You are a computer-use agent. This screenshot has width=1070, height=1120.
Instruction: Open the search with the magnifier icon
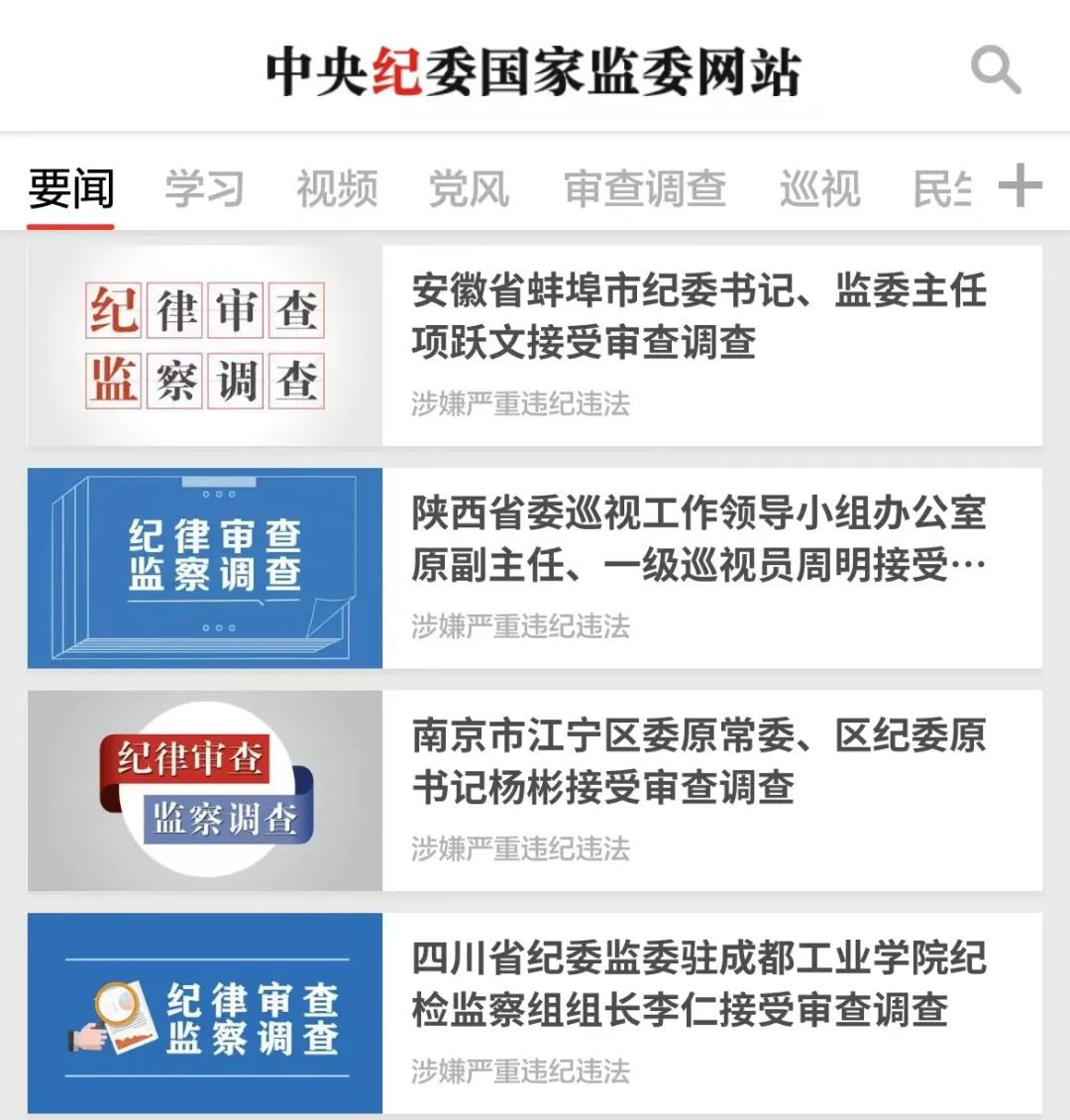click(996, 67)
